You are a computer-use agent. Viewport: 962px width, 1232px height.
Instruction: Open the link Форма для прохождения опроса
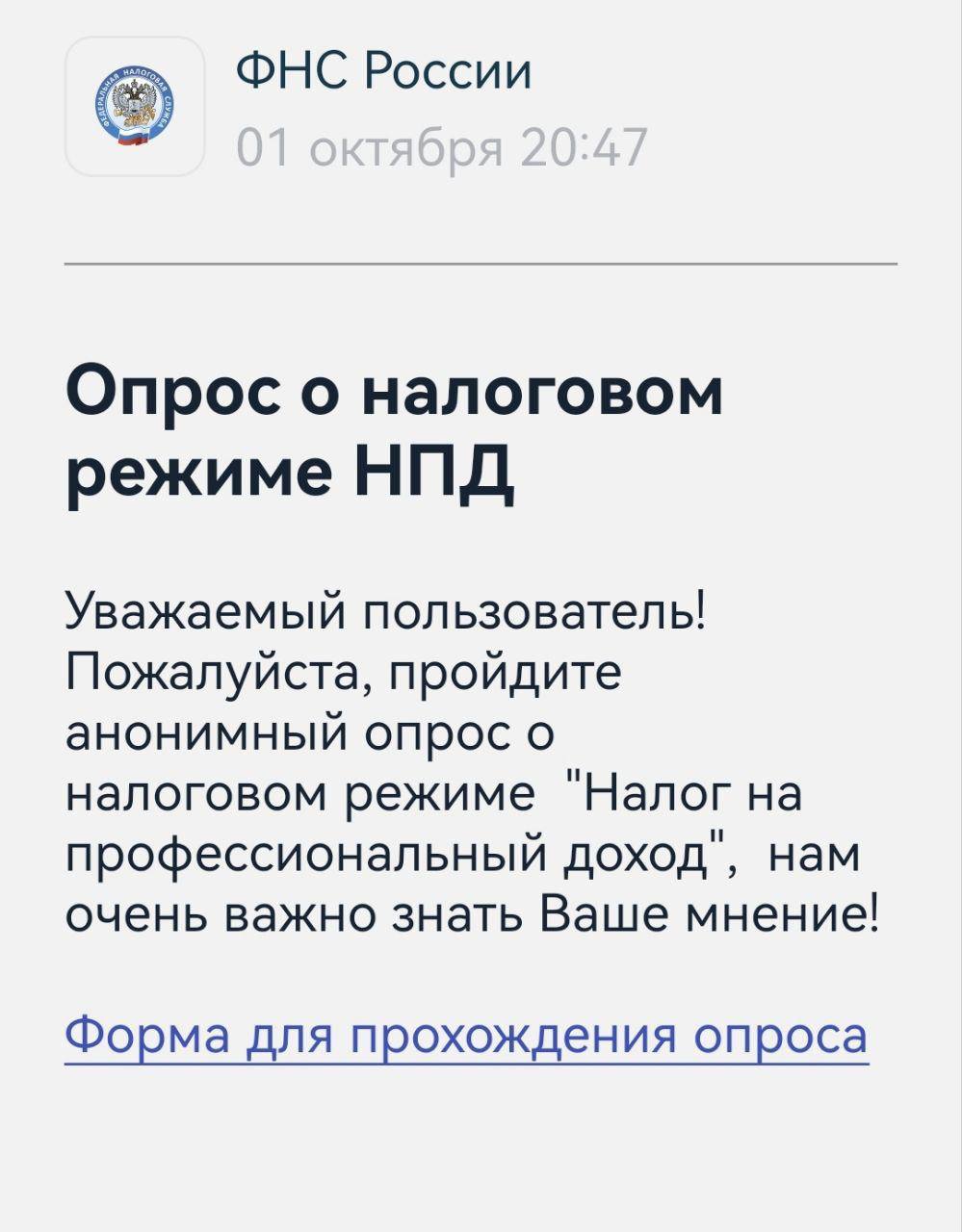(467, 1036)
